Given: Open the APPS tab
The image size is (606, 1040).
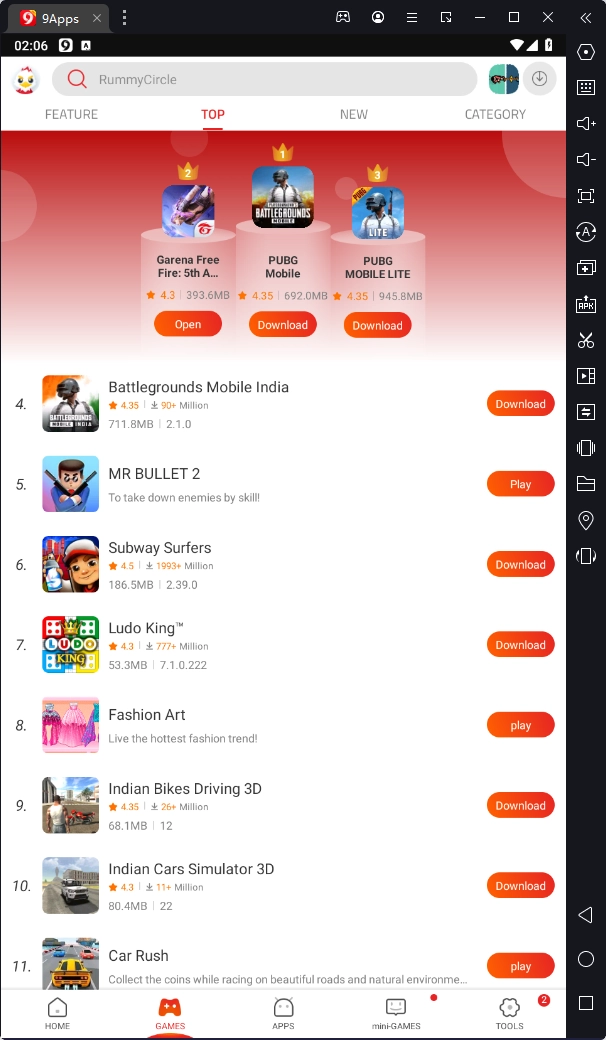Looking at the screenshot, I should (283, 1013).
